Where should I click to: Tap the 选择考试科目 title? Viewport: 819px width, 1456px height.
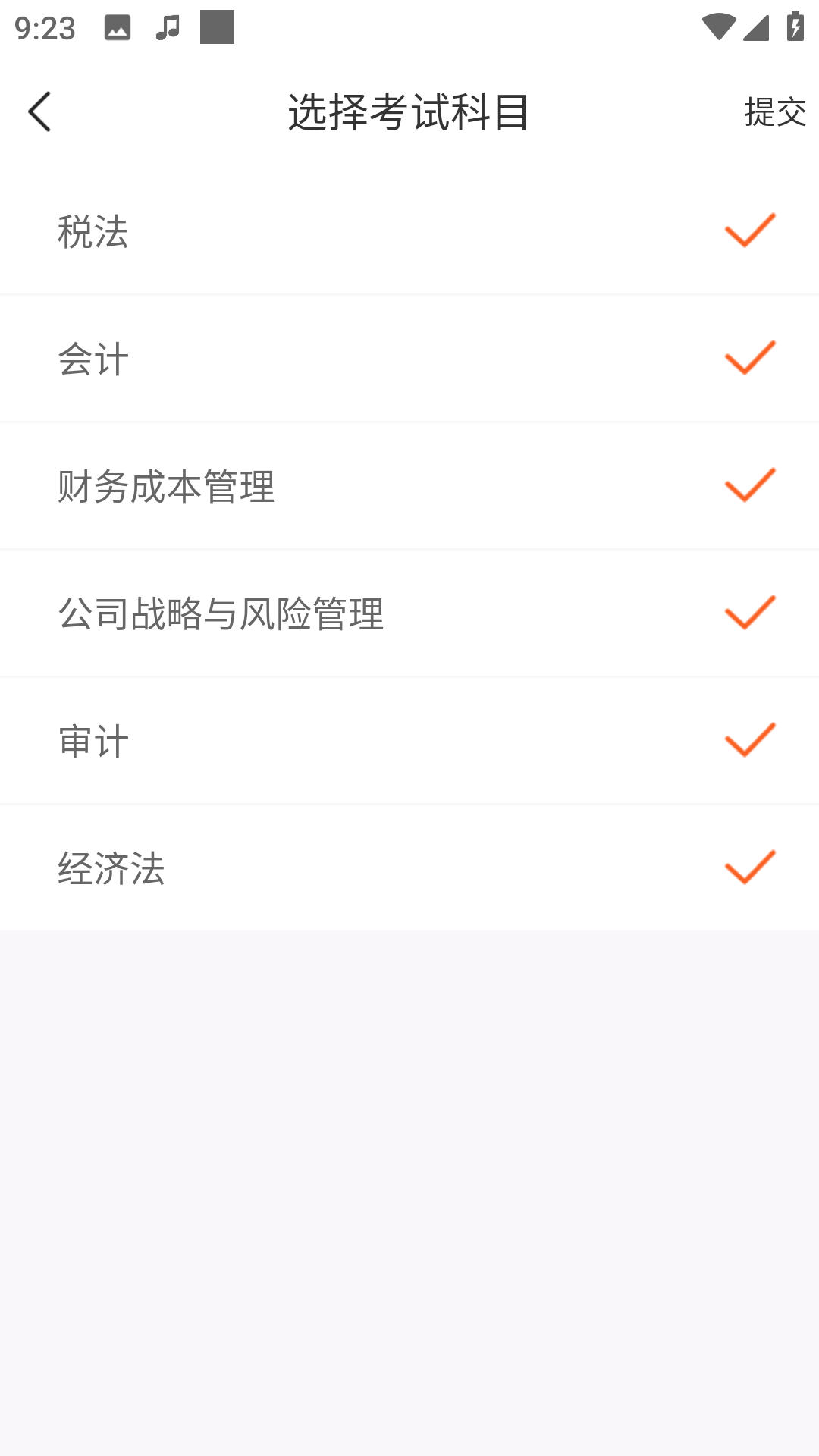tap(409, 111)
